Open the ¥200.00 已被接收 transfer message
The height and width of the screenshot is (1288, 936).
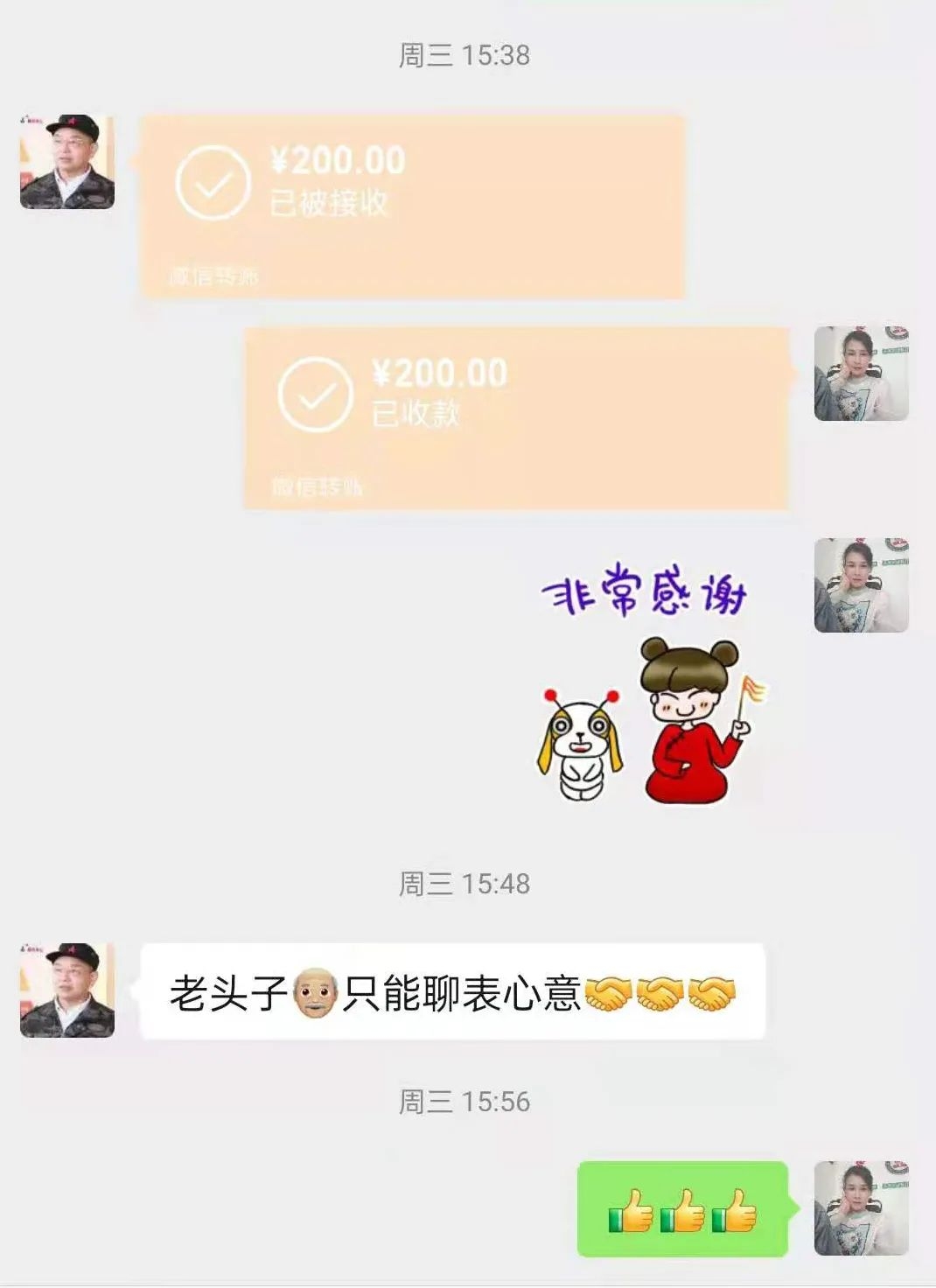point(411,206)
